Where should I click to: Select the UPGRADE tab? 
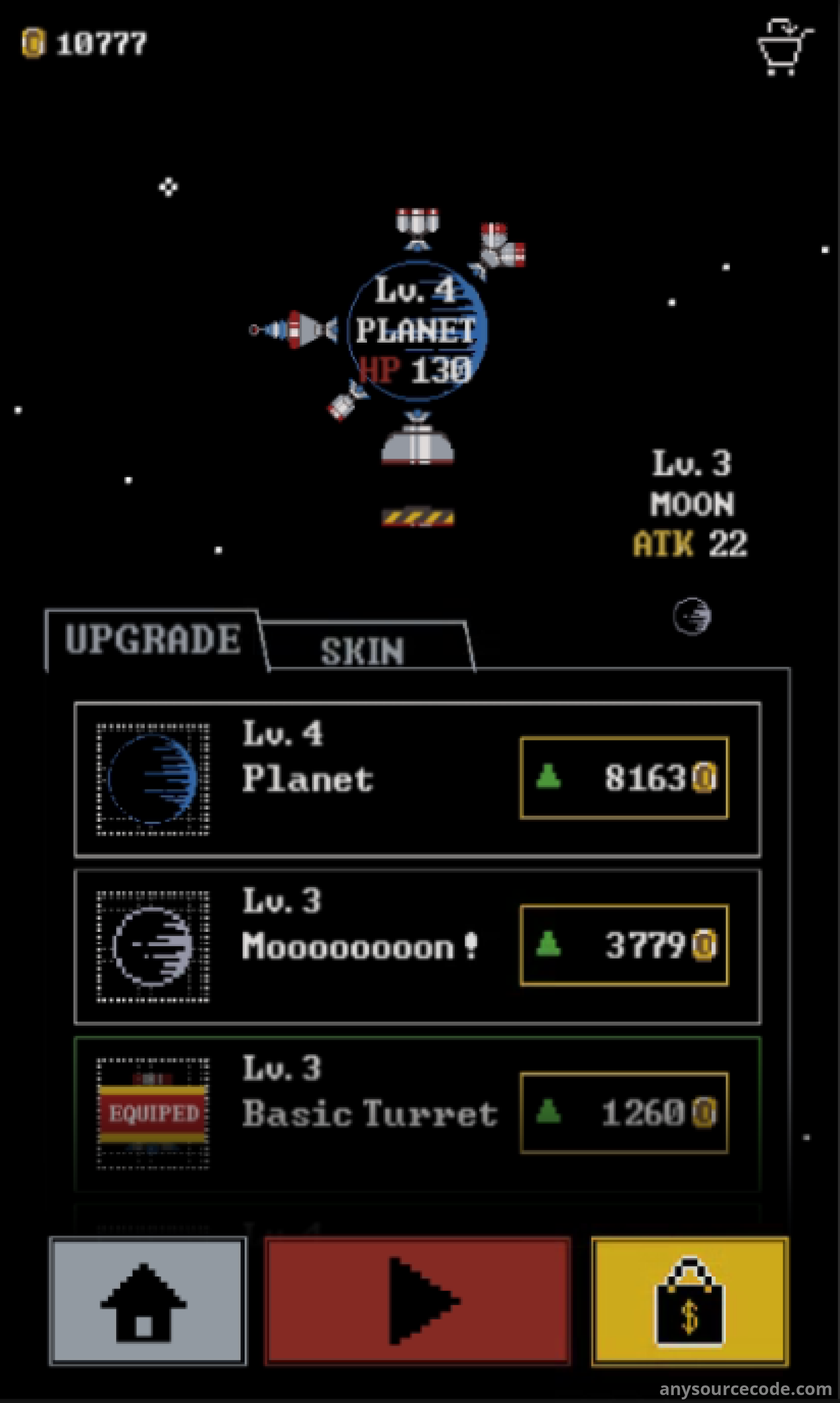pyautogui.click(x=154, y=640)
